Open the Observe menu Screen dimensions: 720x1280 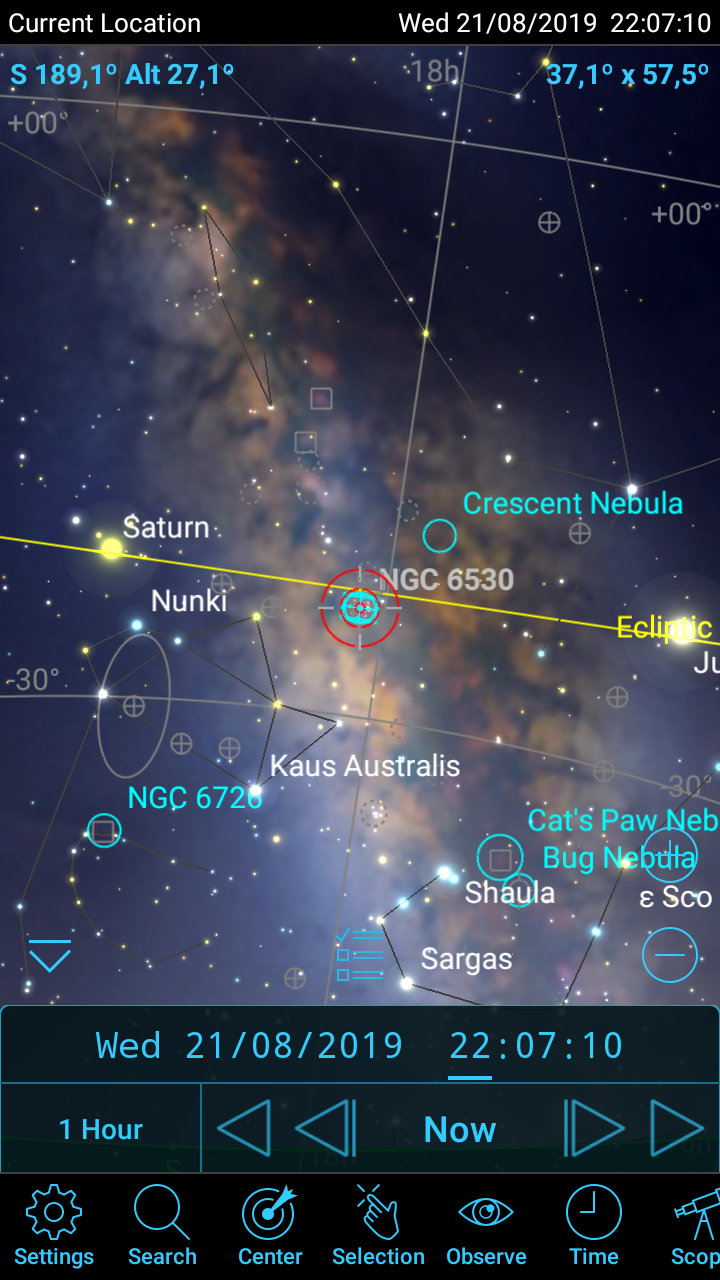(x=486, y=1226)
